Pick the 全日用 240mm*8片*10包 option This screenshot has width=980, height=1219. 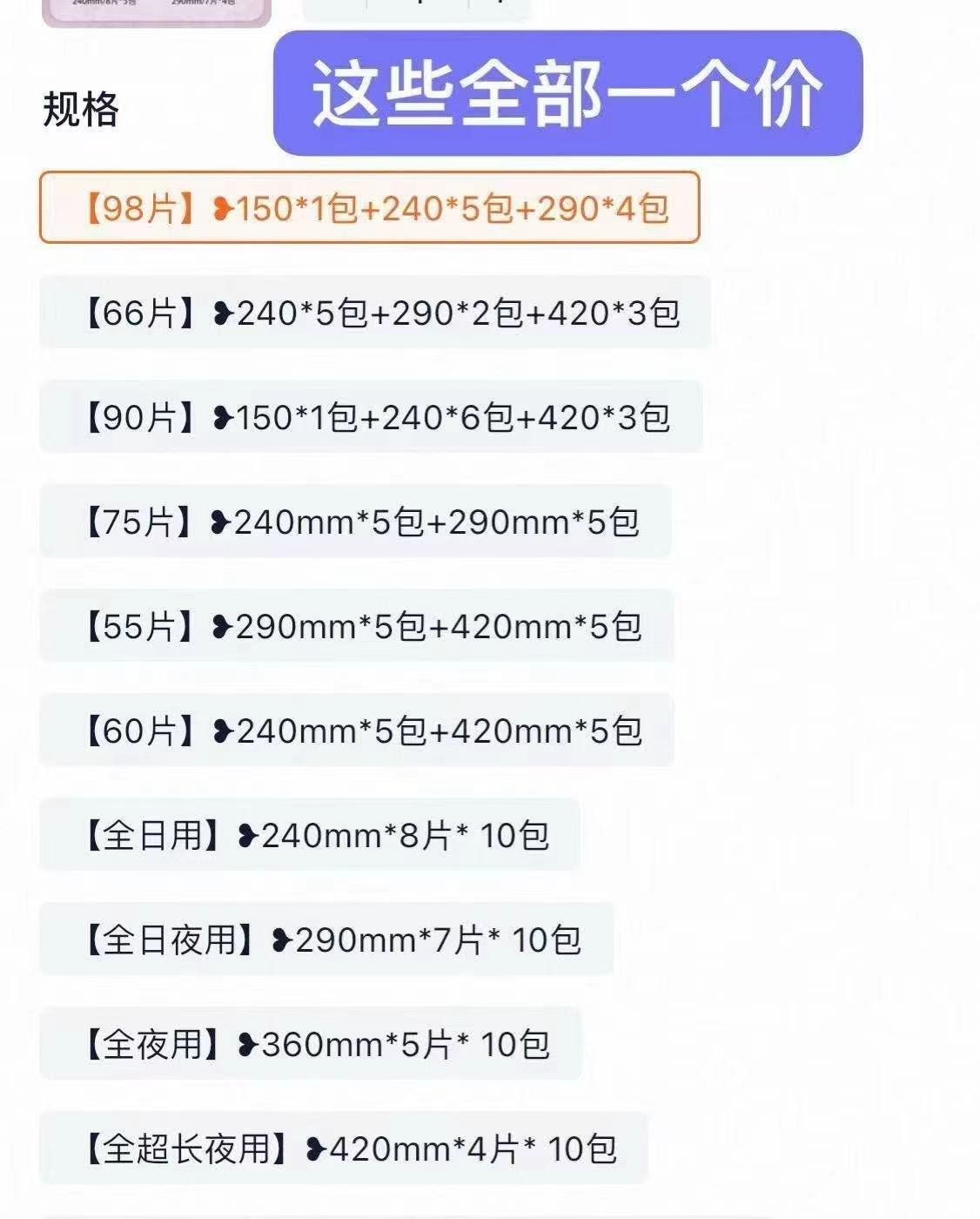pos(310,835)
